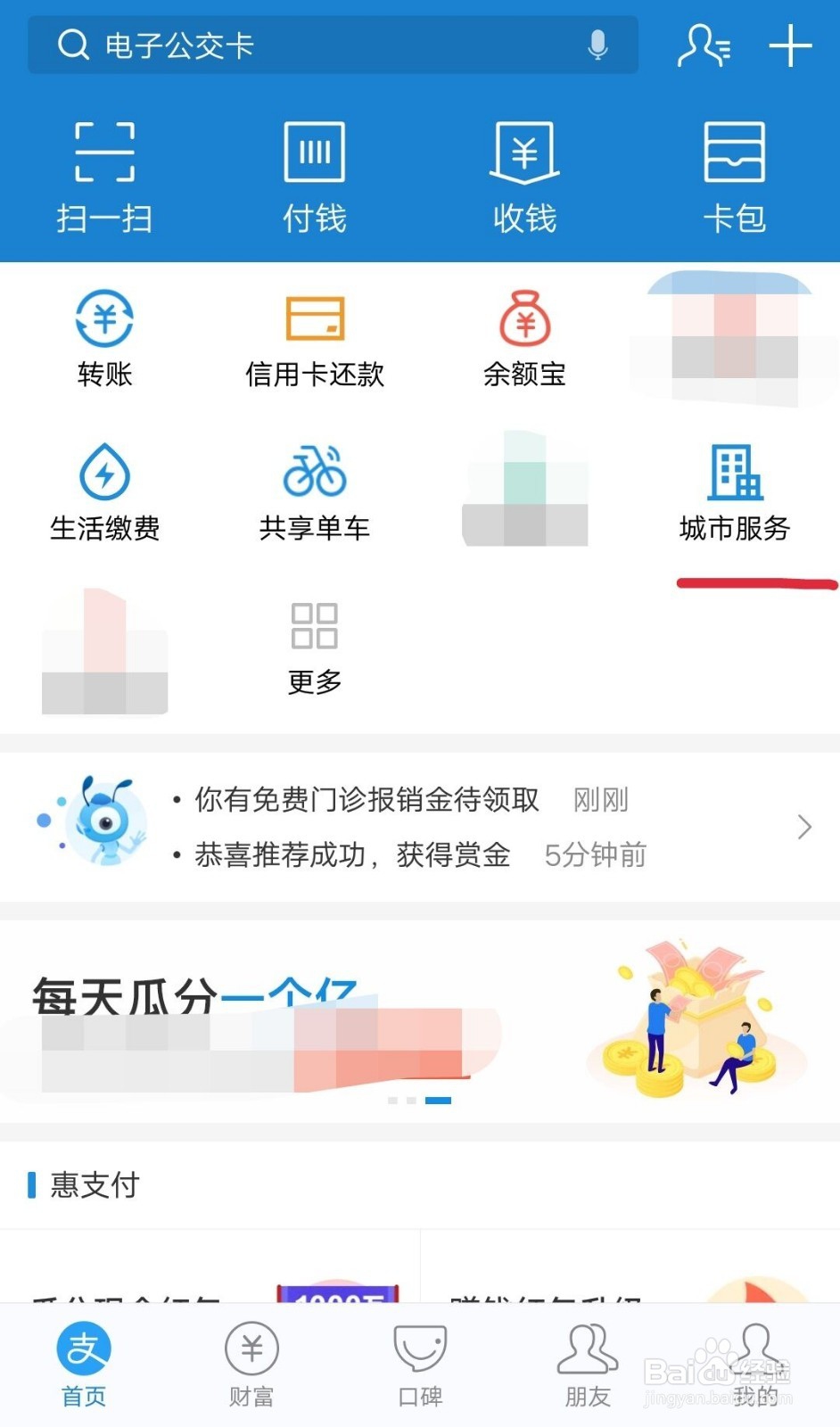Expand notifications using the right chevron

[804, 827]
